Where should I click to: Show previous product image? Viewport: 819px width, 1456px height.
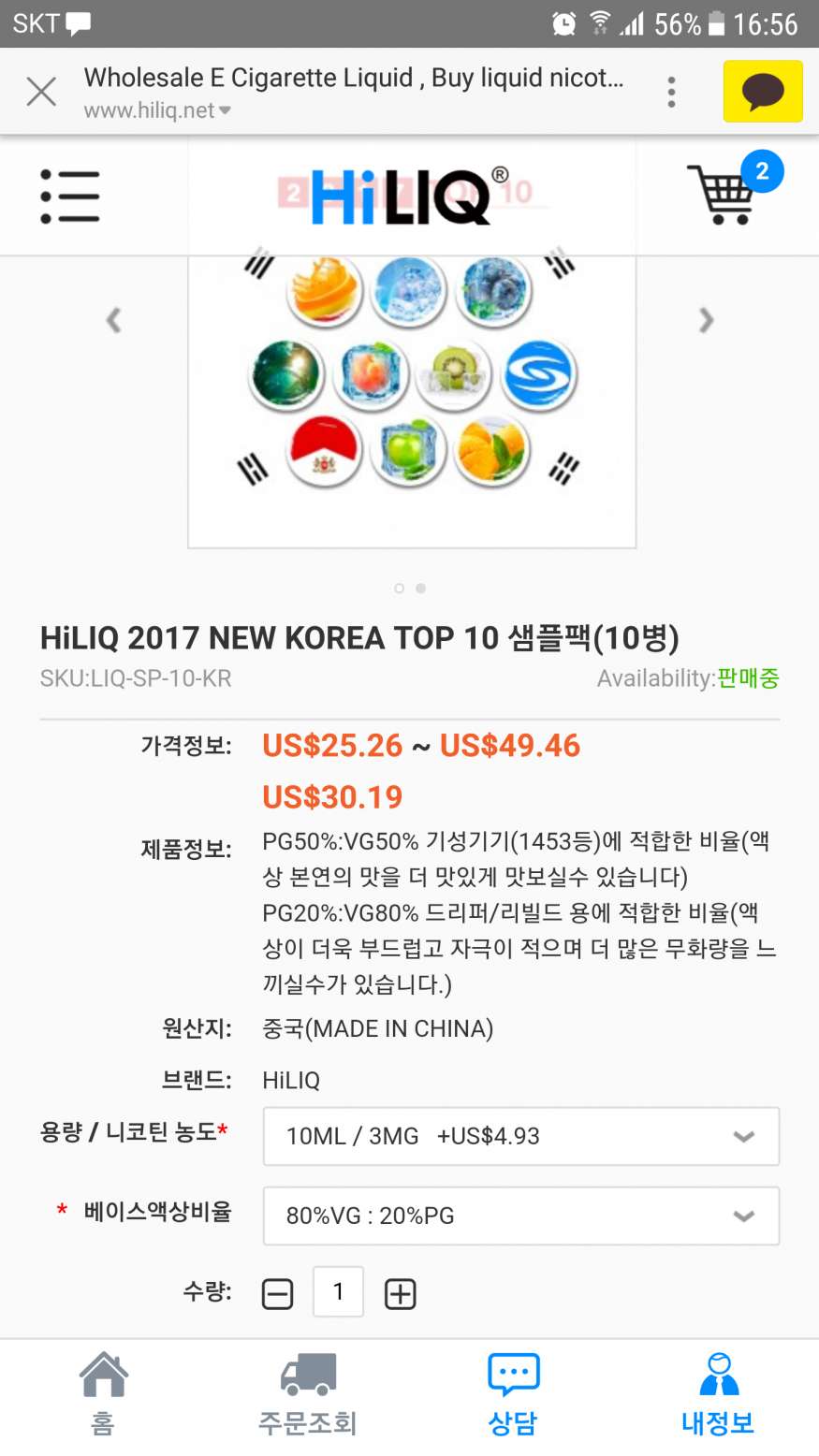[113, 320]
